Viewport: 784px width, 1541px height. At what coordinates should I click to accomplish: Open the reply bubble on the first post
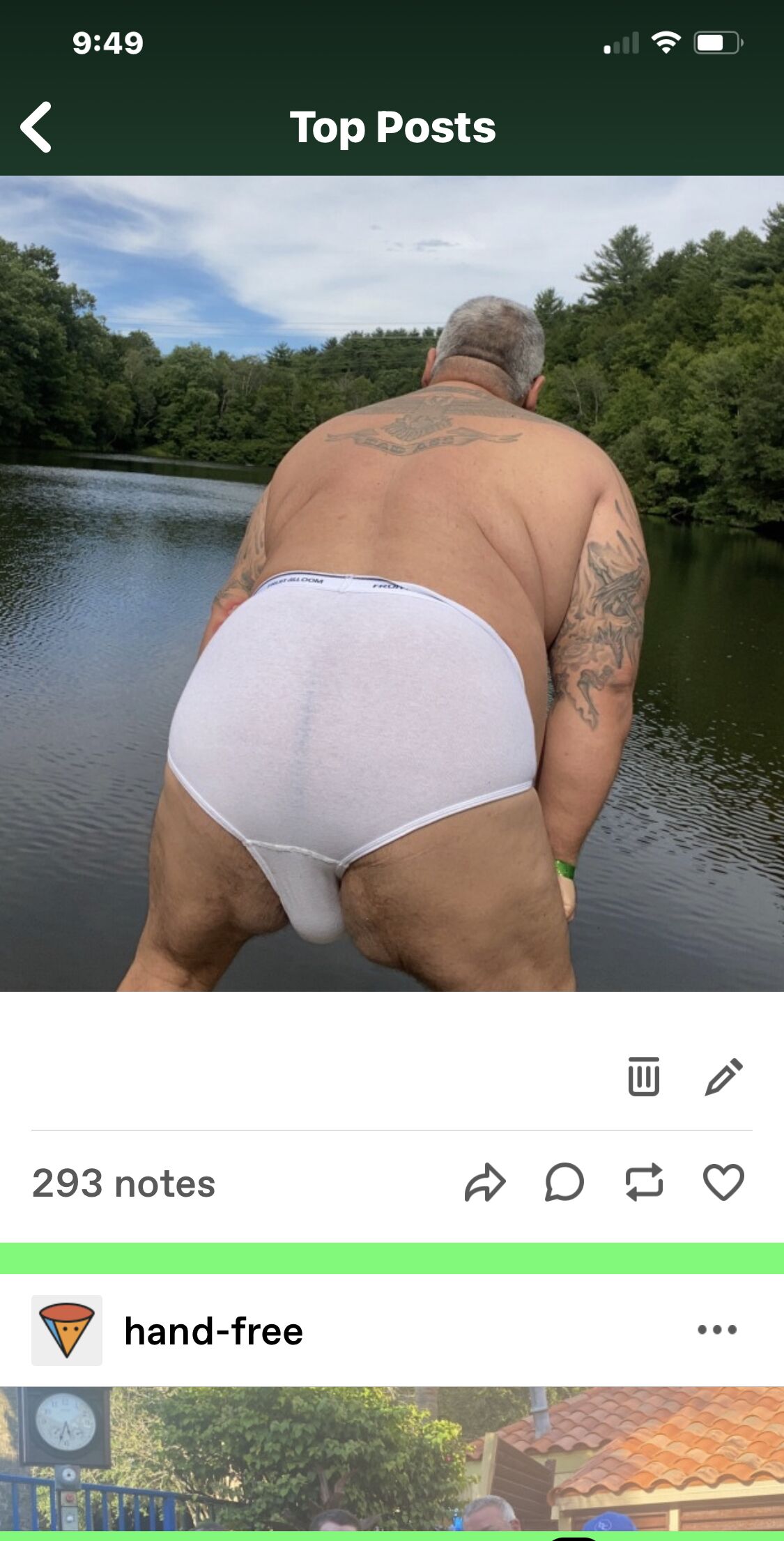pos(564,1183)
